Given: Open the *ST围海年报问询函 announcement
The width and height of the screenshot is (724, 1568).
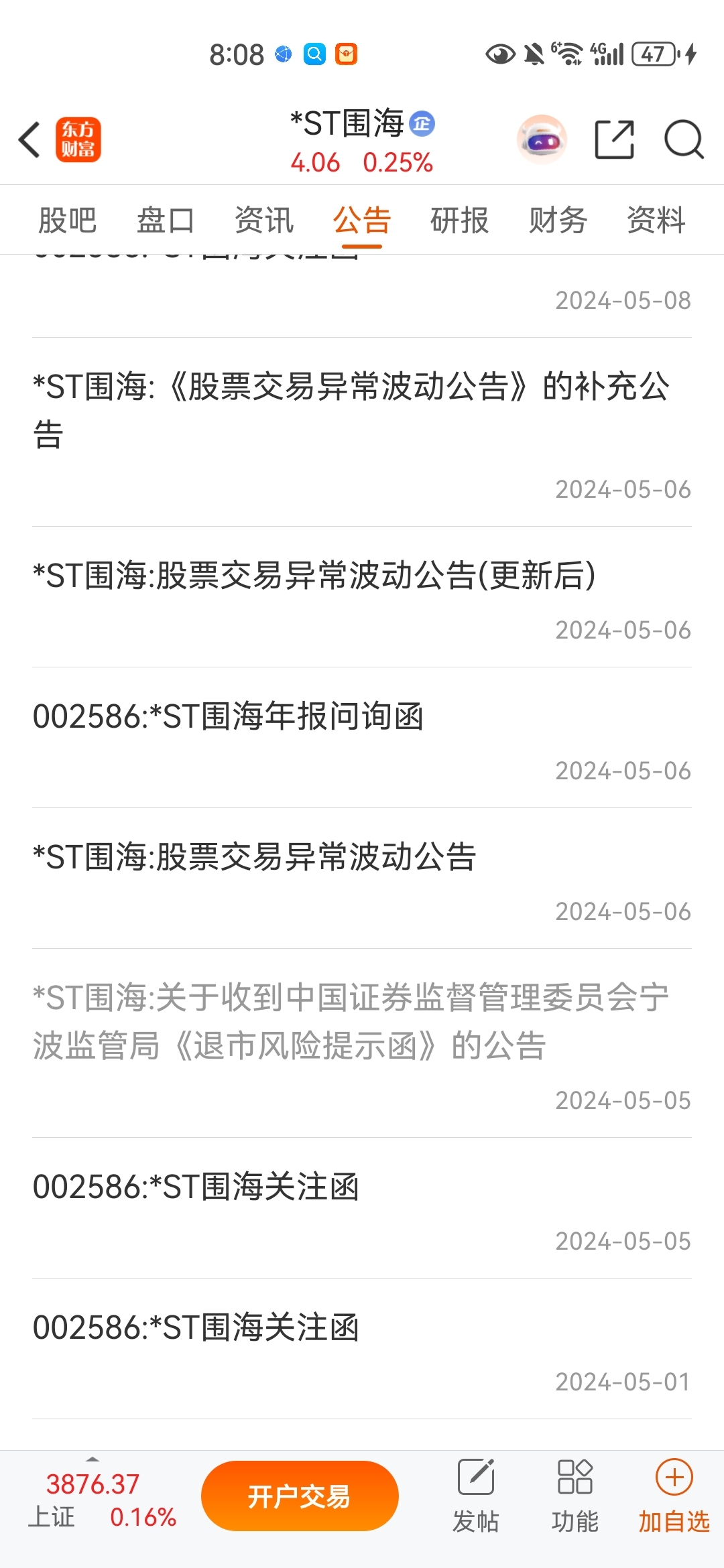Looking at the screenshot, I should pos(229,717).
